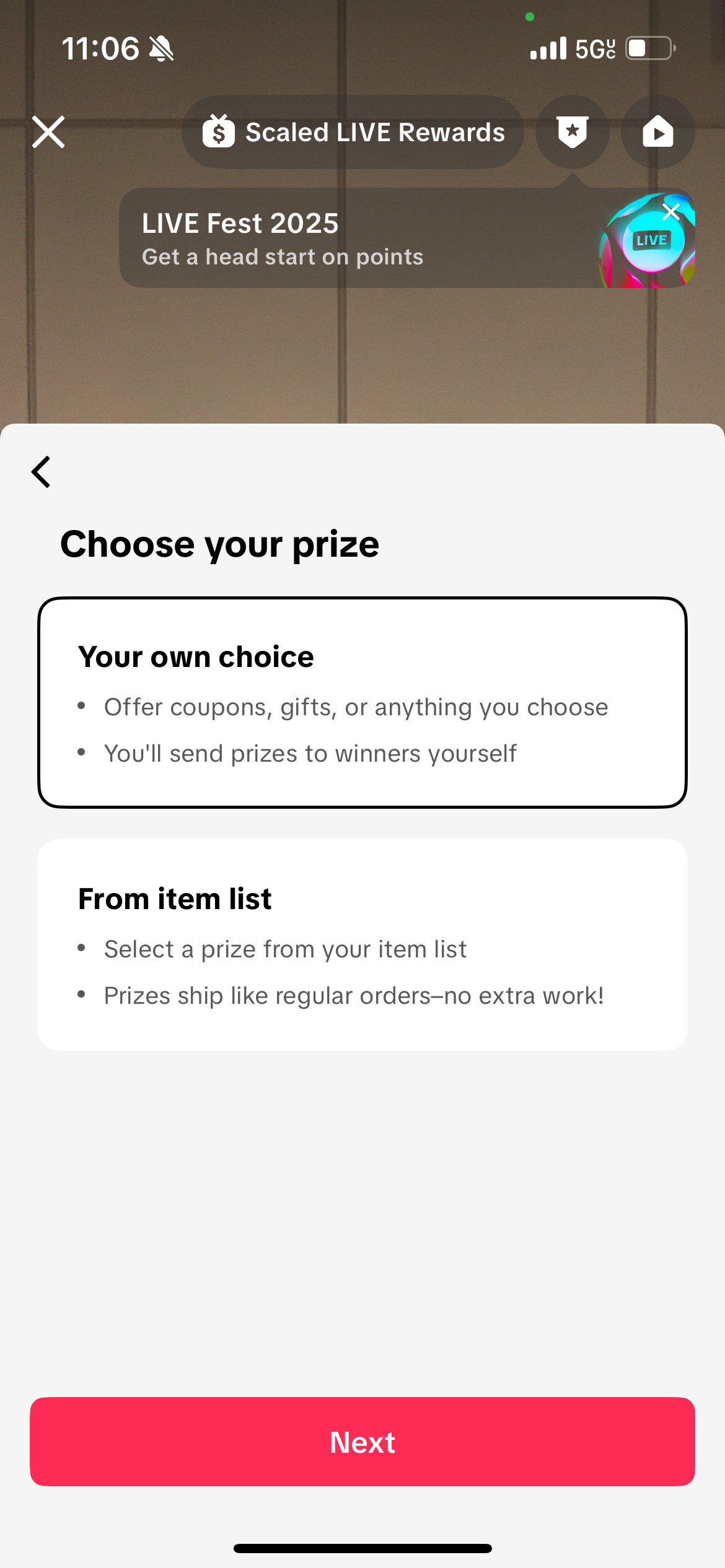This screenshot has width=725, height=1568.
Task: Close the LIVE setup screen
Action: (48, 132)
